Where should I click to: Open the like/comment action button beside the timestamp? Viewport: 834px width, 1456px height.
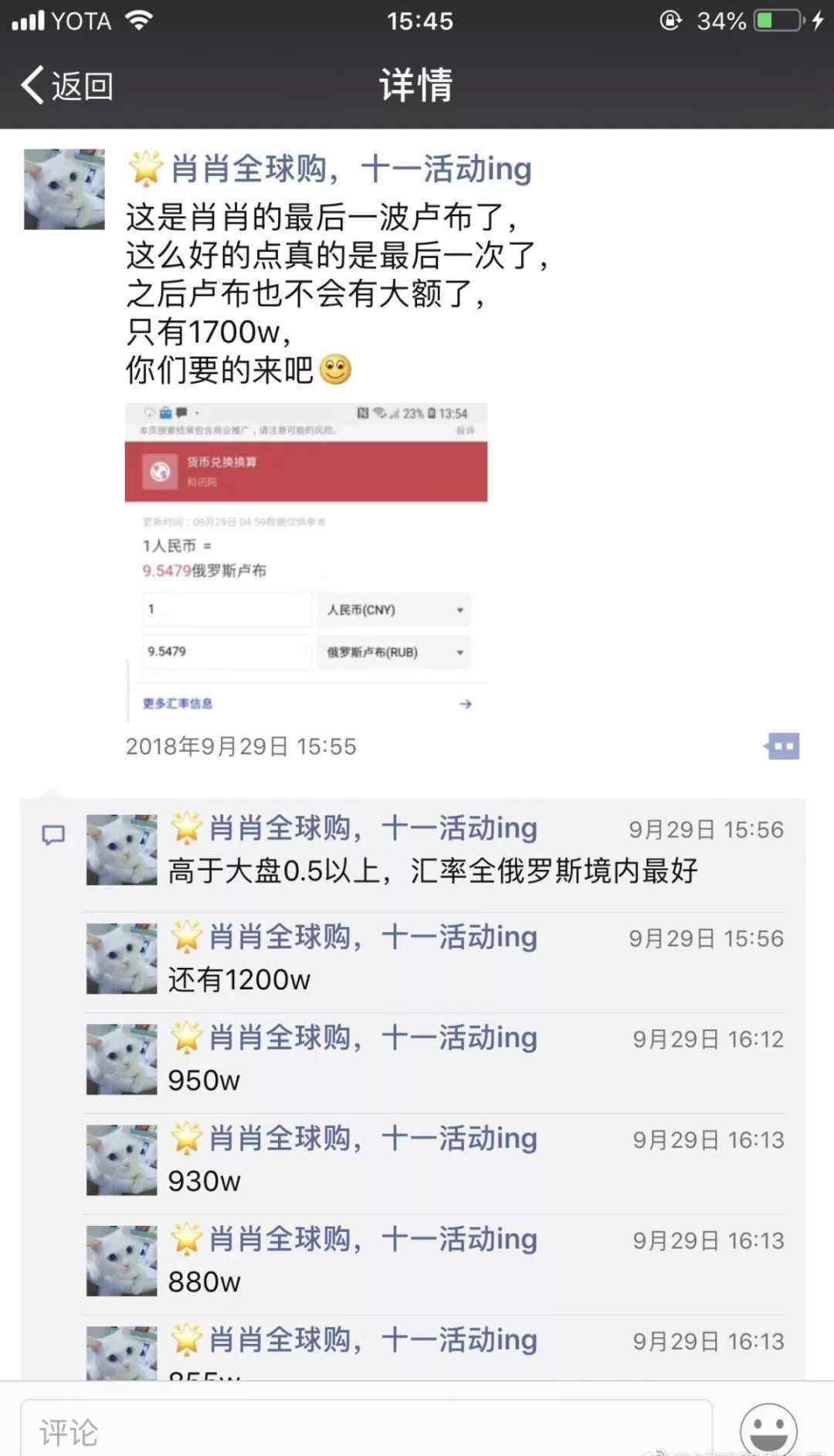tap(782, 746)
